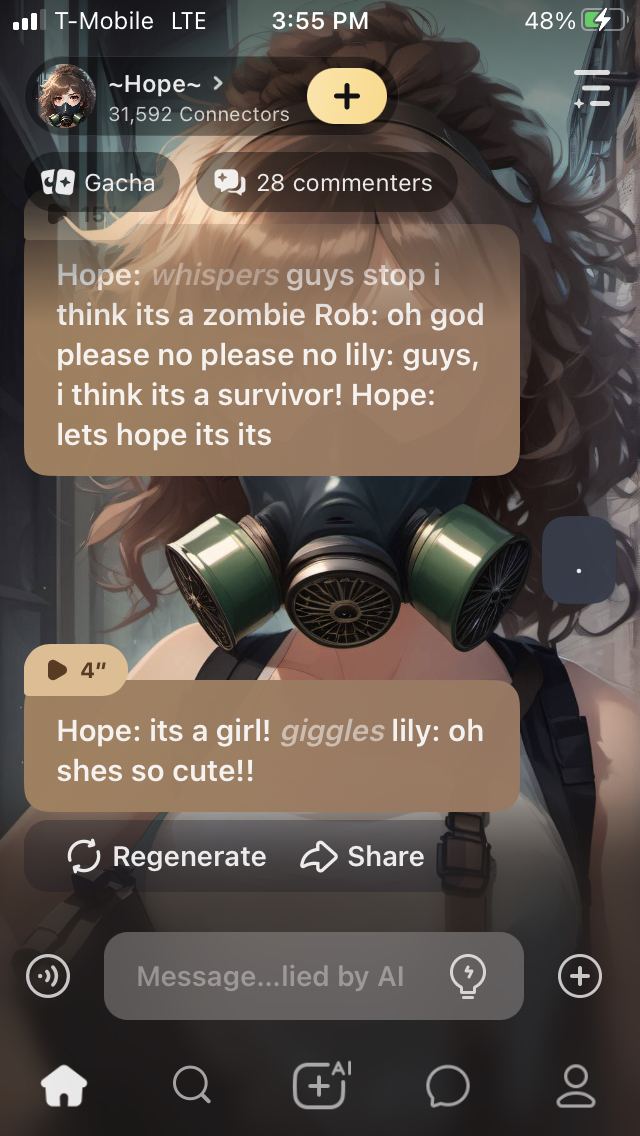The width and height of the screenshot is (640, 1136).
Task: Tap the yellow plus connect button
Action: [346, 96]
